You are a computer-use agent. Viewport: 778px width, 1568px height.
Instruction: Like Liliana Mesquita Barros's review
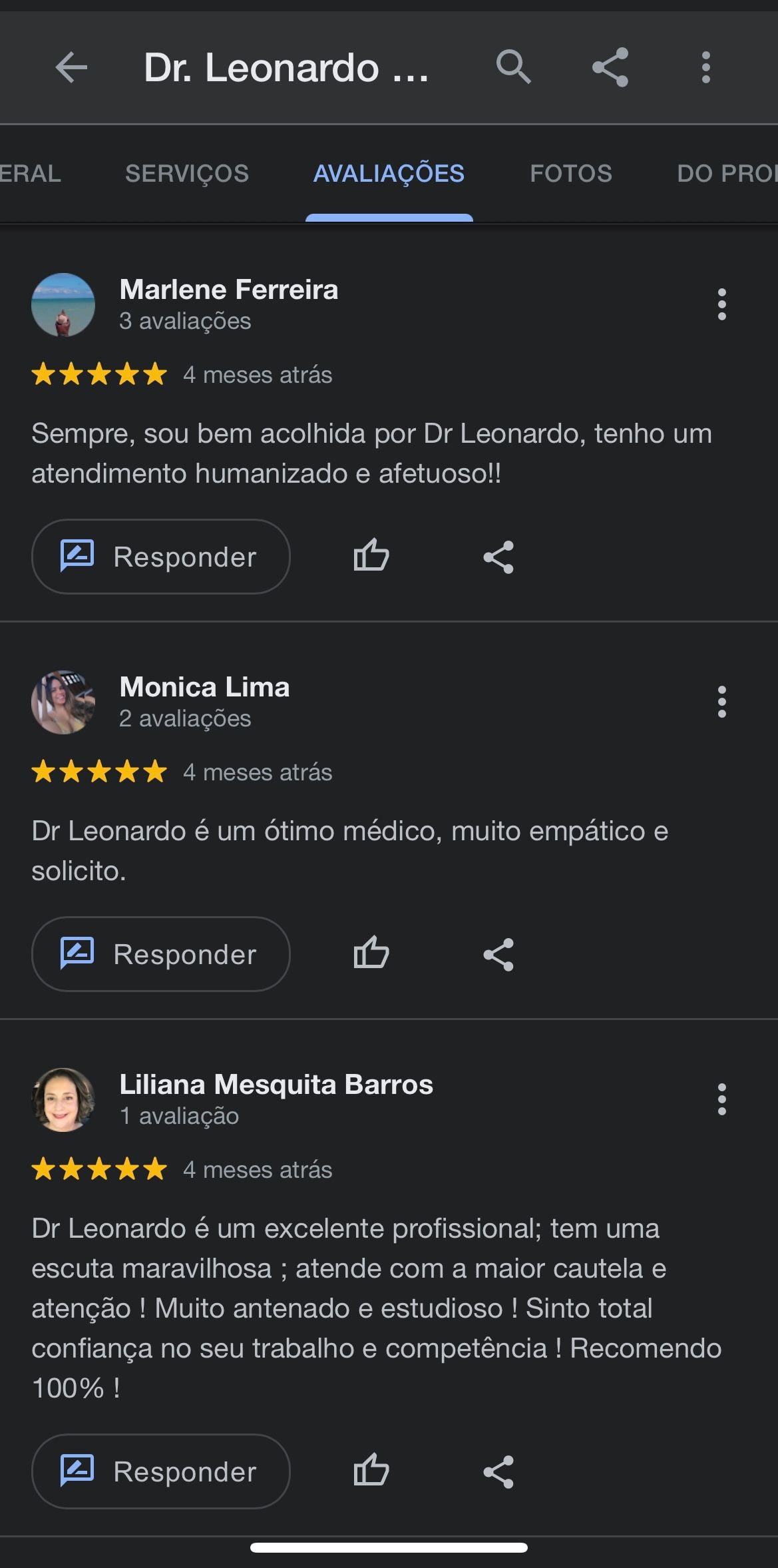(x=371, y=1473)
